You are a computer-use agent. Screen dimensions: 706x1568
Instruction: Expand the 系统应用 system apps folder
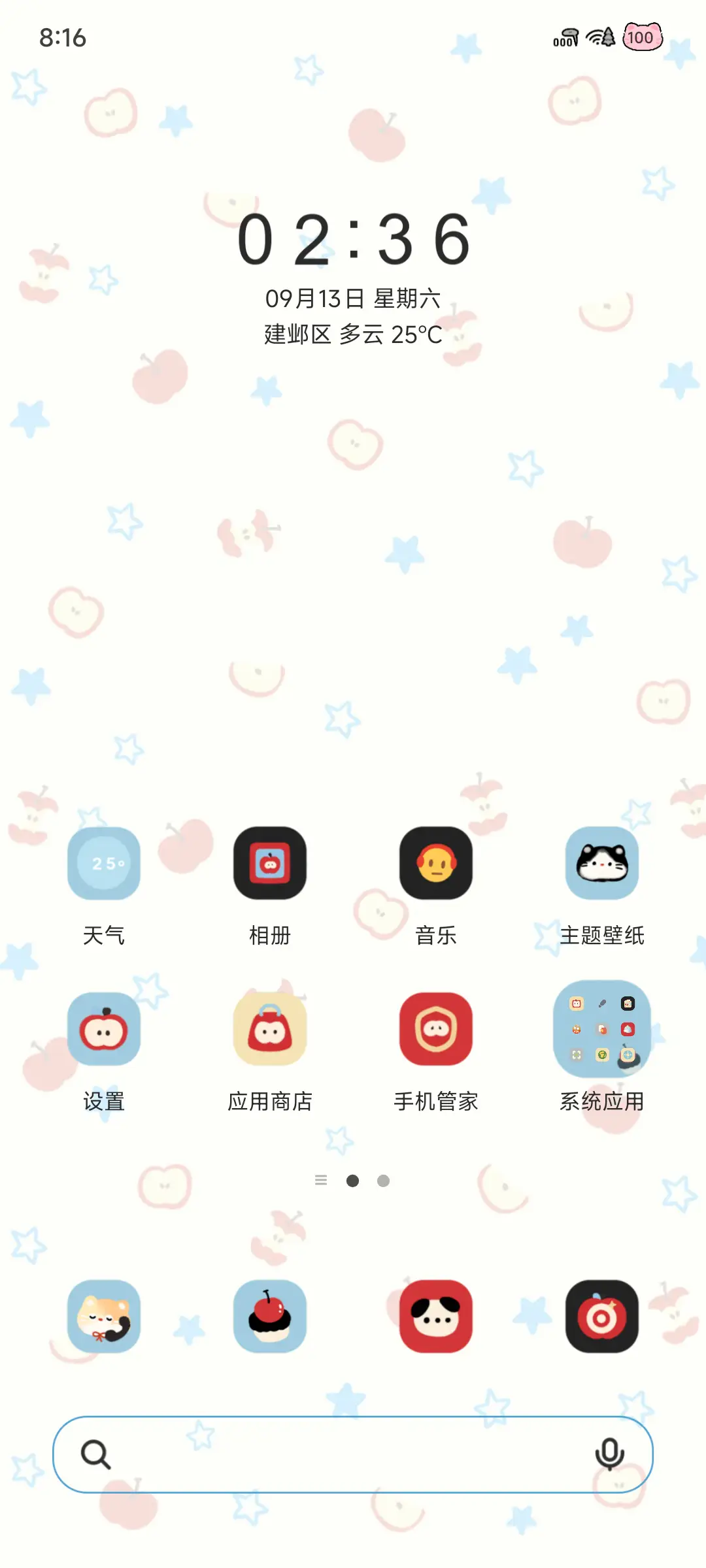coord(602,1030)
